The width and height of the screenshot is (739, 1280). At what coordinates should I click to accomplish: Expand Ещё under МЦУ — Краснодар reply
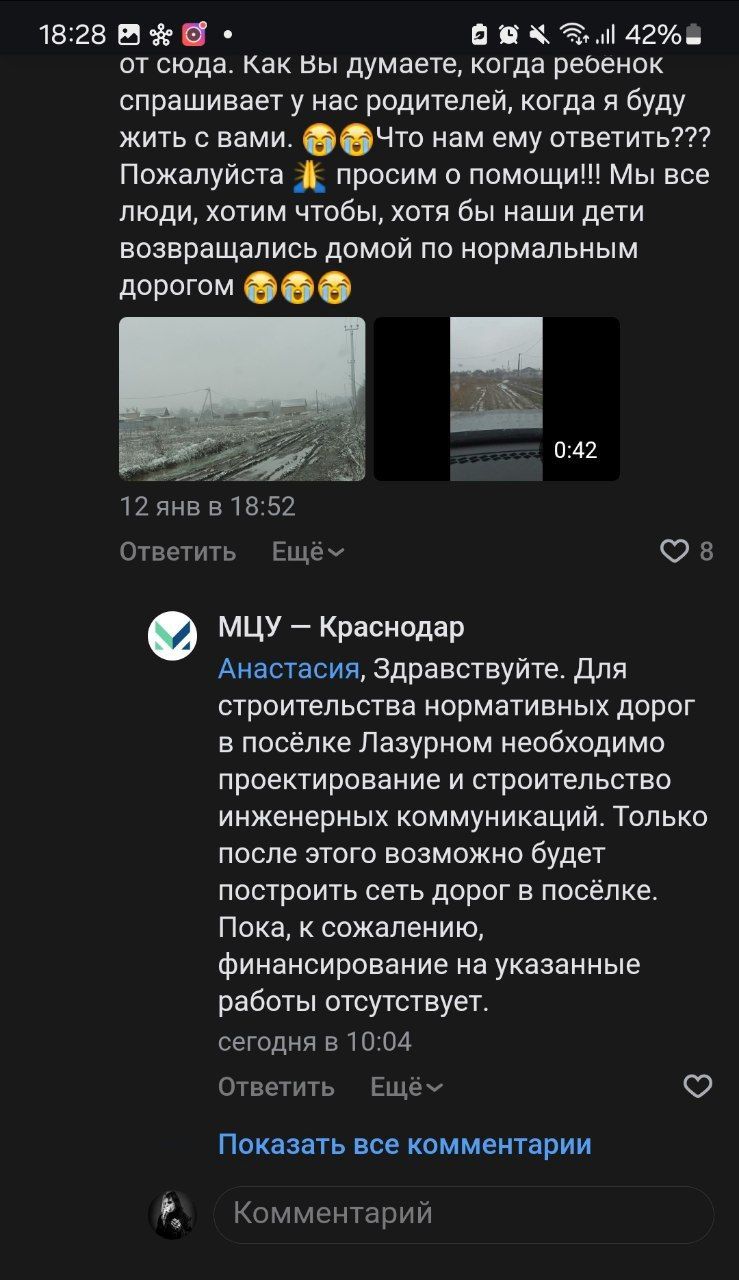[x=406, y=1087]
